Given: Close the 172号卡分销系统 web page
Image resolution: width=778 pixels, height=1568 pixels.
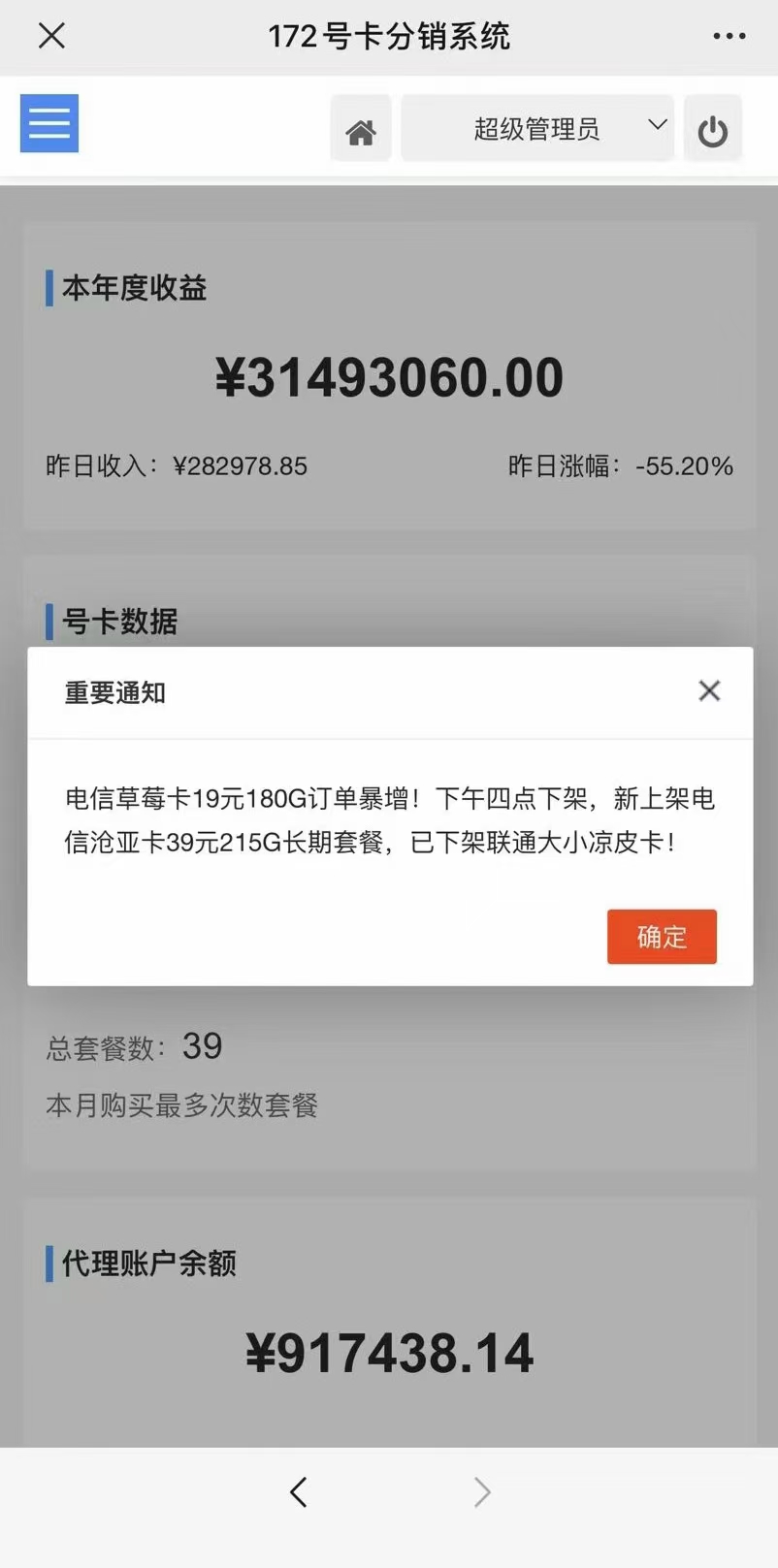Looking at the screenshot, I should (51, 36).
